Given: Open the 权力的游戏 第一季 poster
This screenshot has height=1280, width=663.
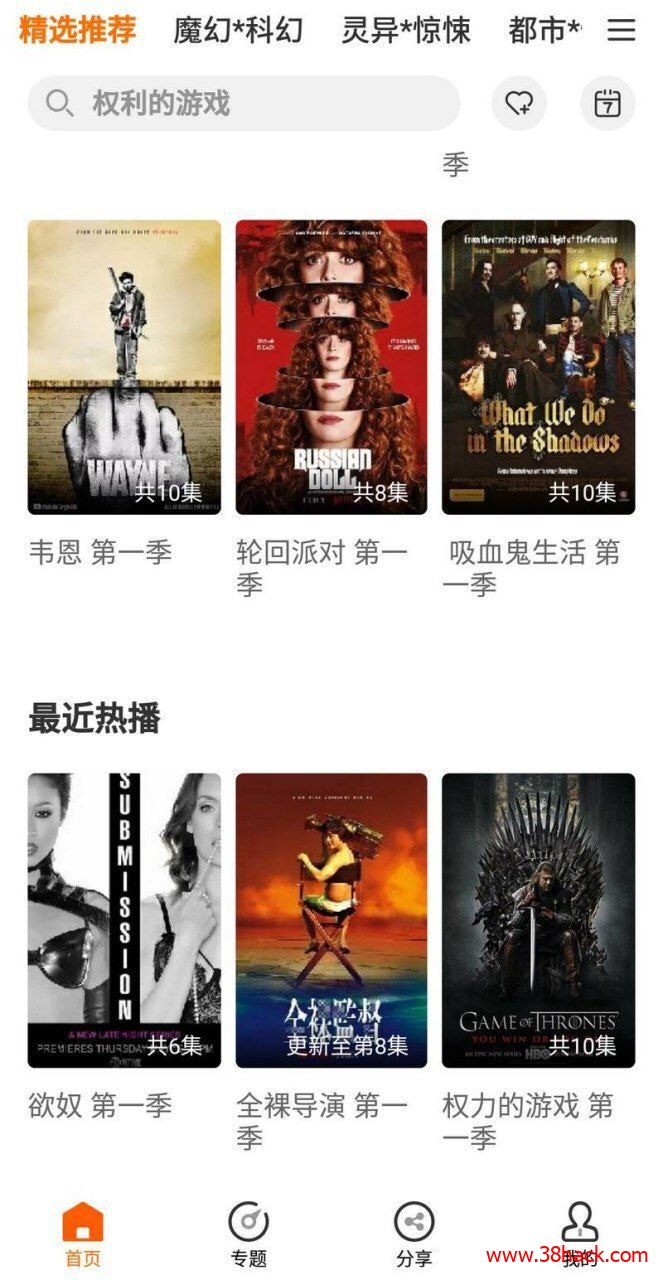Looking at the screenshot, I should coord(538,920).
